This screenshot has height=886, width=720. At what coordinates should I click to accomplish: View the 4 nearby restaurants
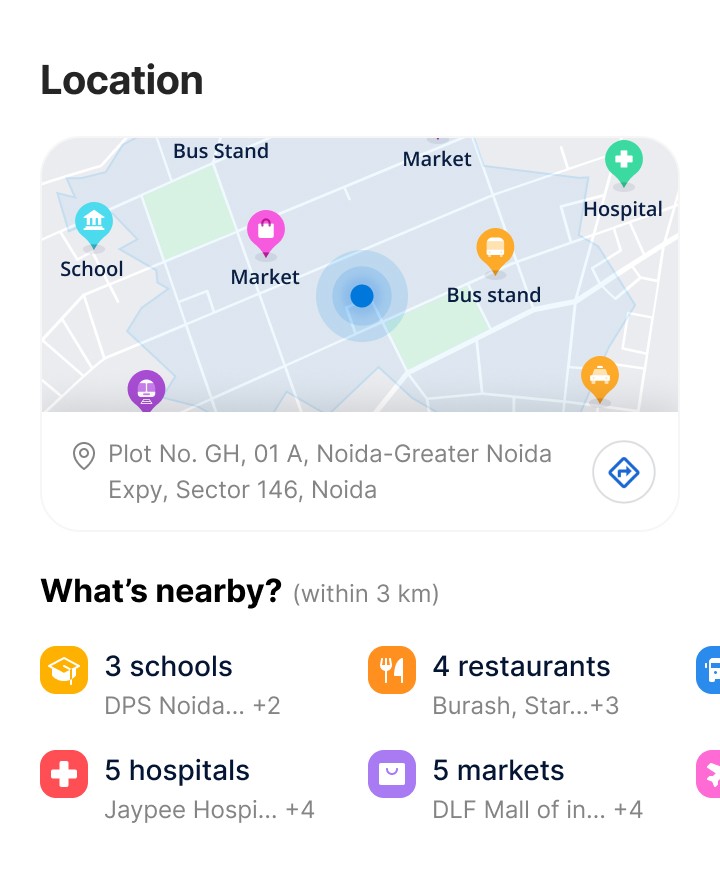[x=493, y=683]
